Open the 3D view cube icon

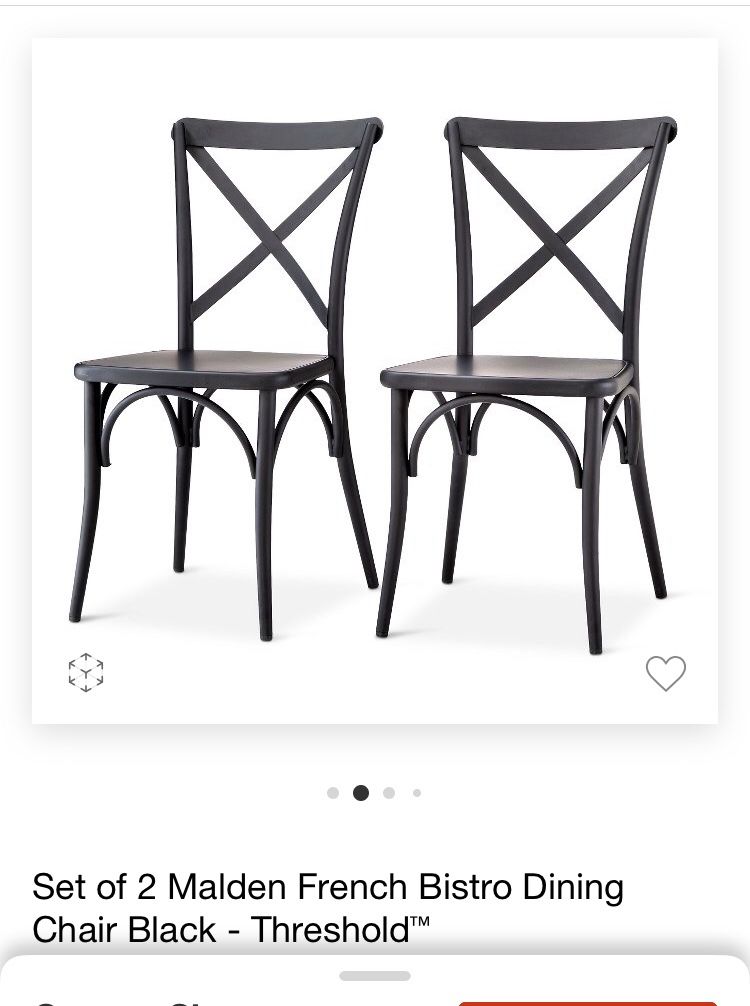pyautogui.click(x=86, y=673)
